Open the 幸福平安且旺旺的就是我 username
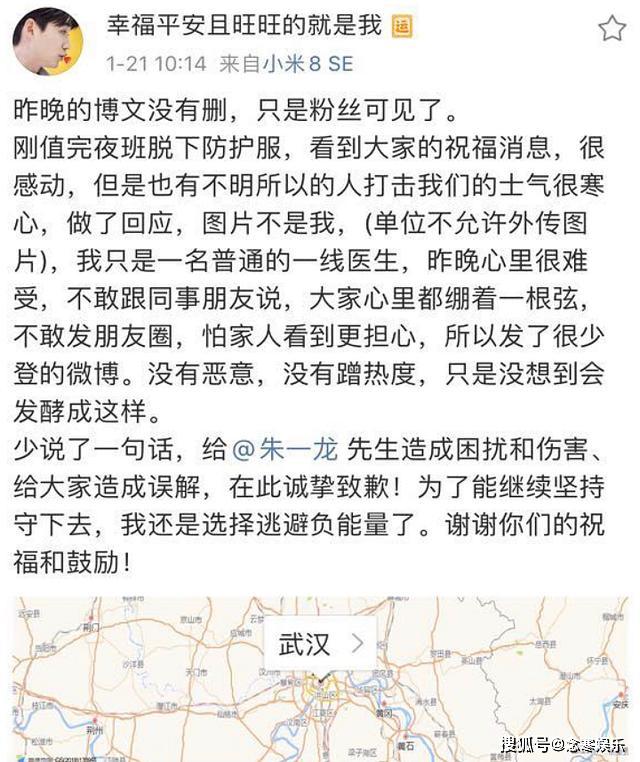The height and width of the screenshot is (762, 640). [x=244, y=26]
